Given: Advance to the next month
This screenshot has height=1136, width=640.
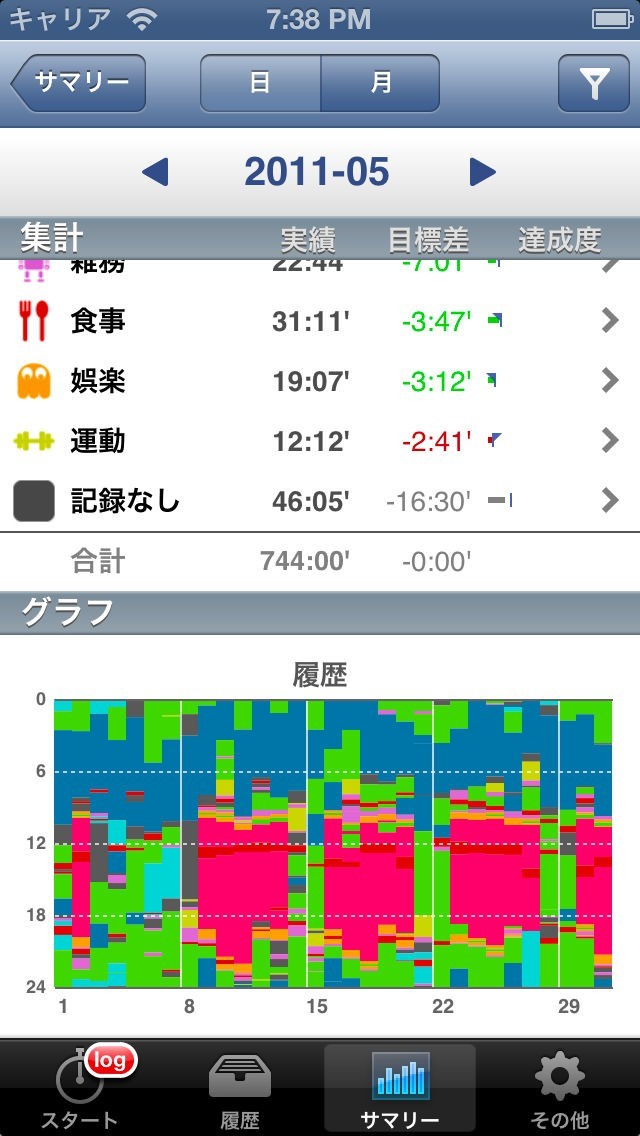Looking at the screenshot, I should click(x=483, y=172).
